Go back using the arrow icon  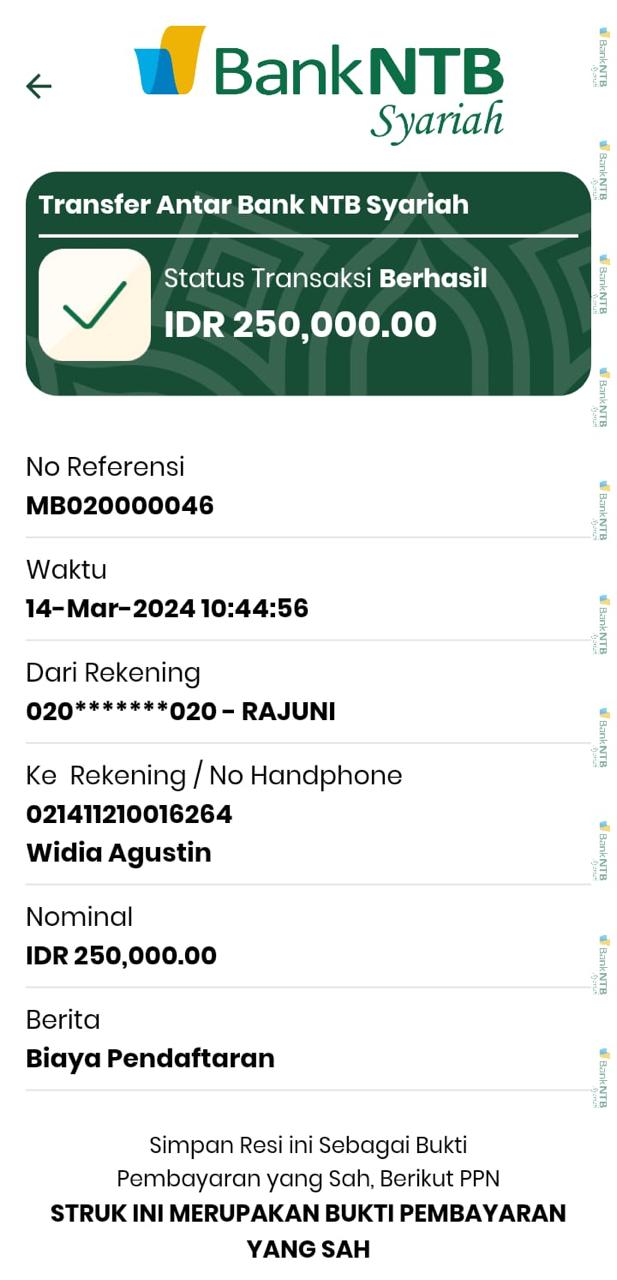click(x=39, y=86)
